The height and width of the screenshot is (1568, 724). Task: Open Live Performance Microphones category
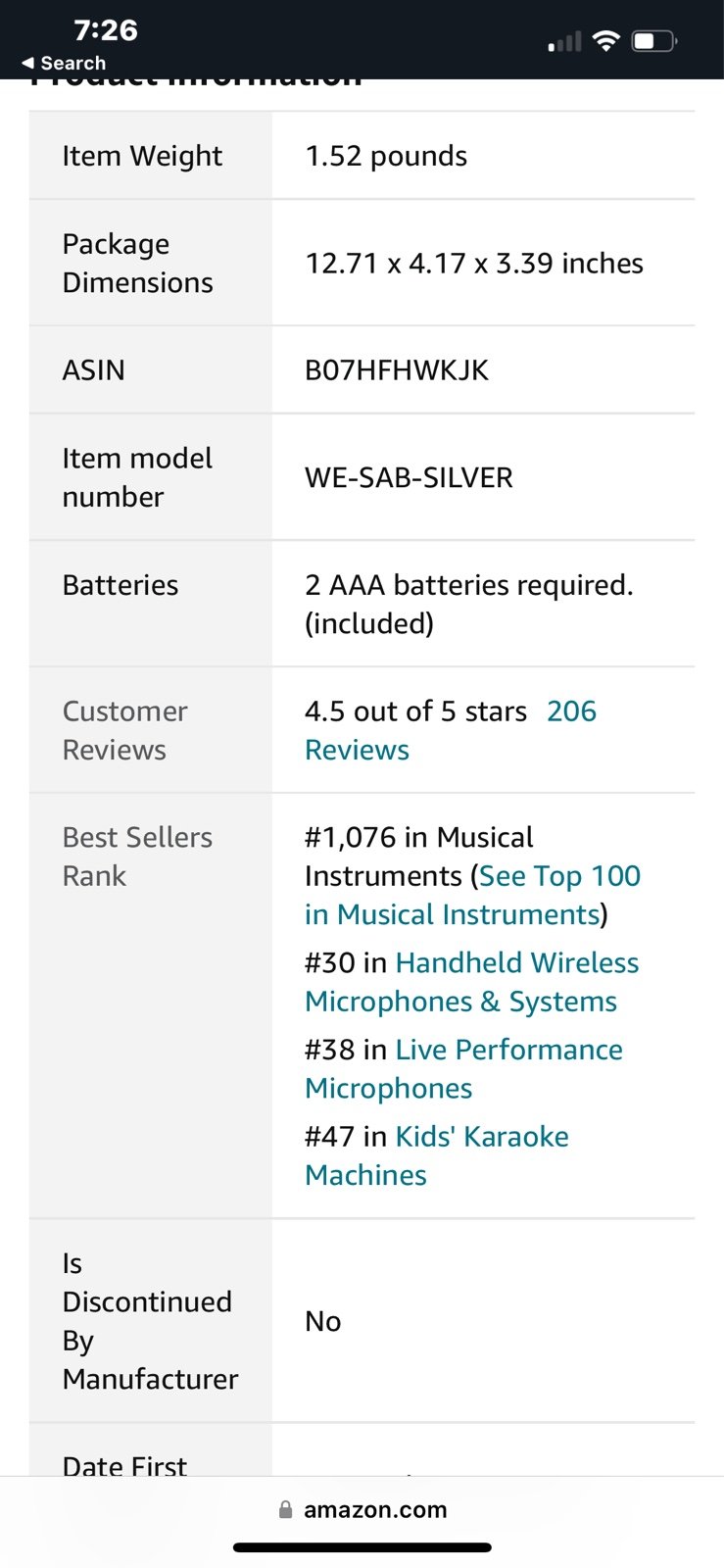tap(463, 1069)
